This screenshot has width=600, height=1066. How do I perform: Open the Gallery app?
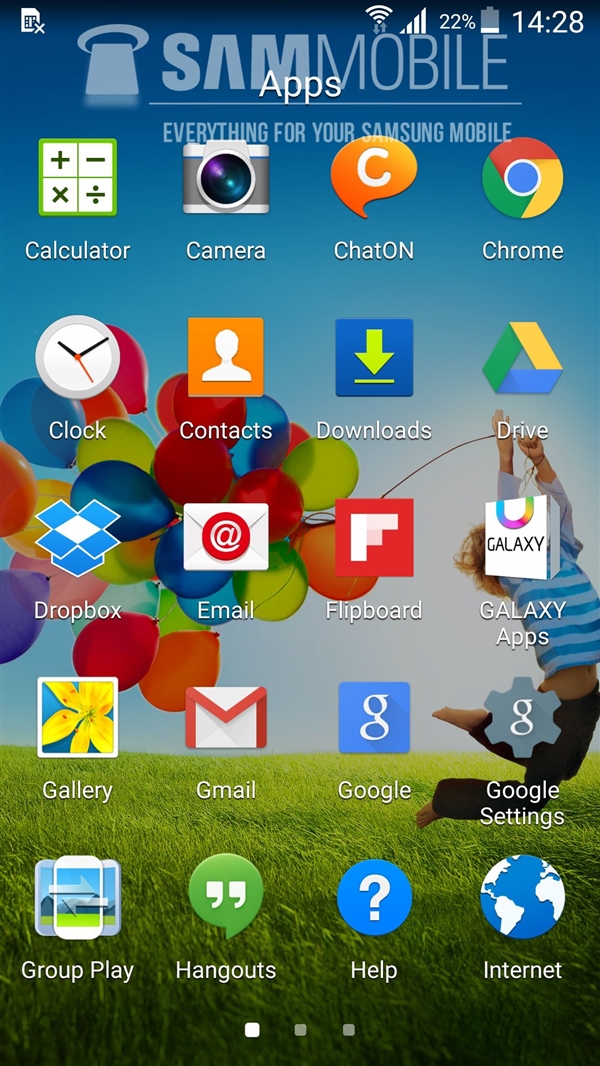[77, 718]
